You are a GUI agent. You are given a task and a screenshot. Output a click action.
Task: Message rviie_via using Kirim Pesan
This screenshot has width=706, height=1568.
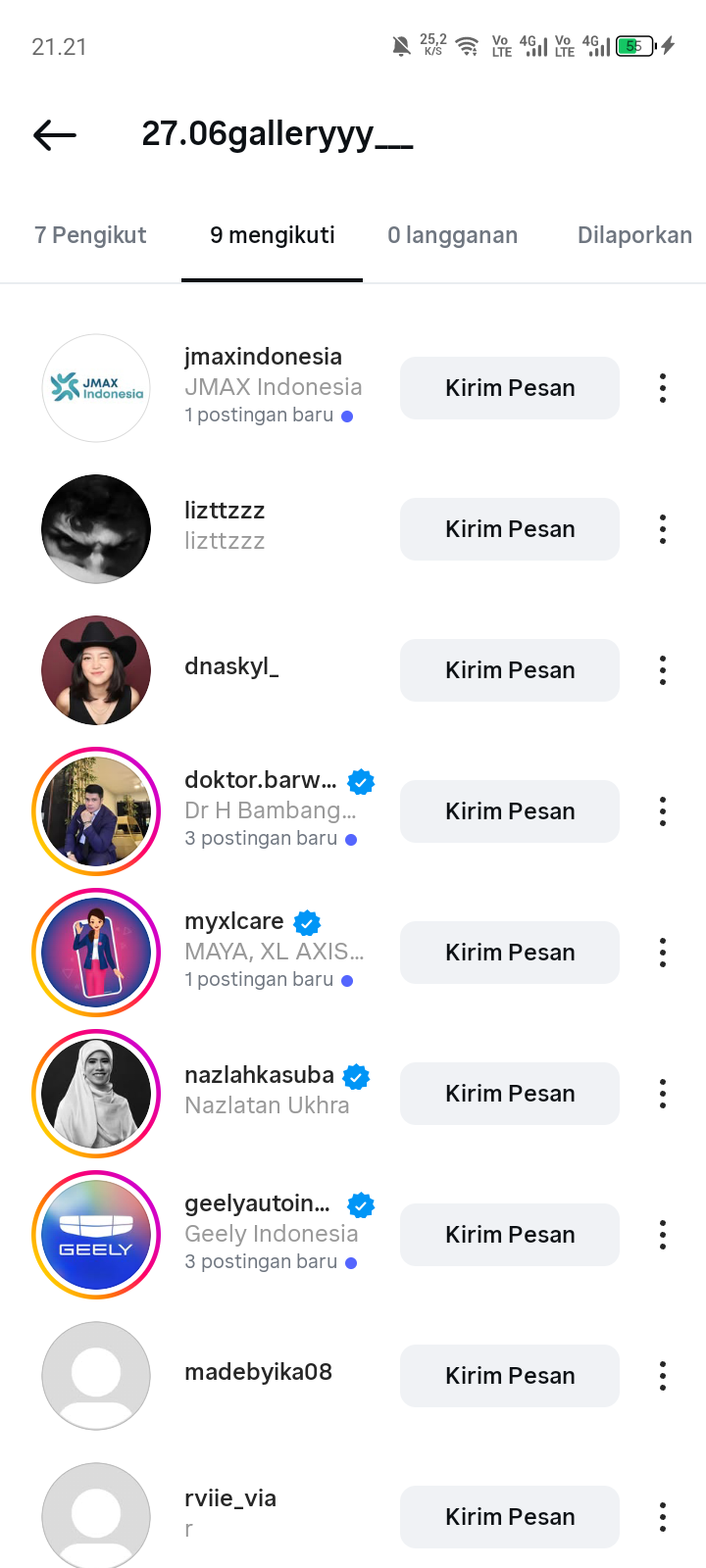click(510, 1517)
